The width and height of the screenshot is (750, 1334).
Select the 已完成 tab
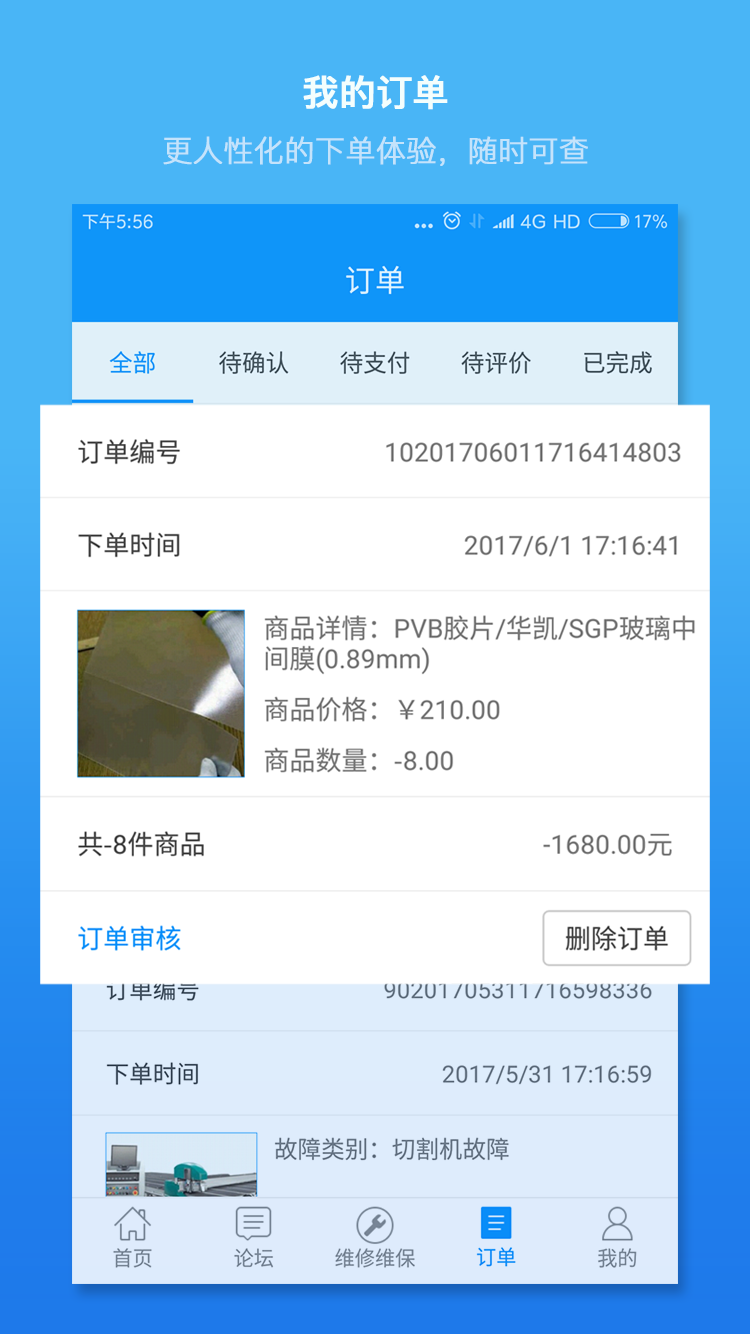click(x=616, y=363)
